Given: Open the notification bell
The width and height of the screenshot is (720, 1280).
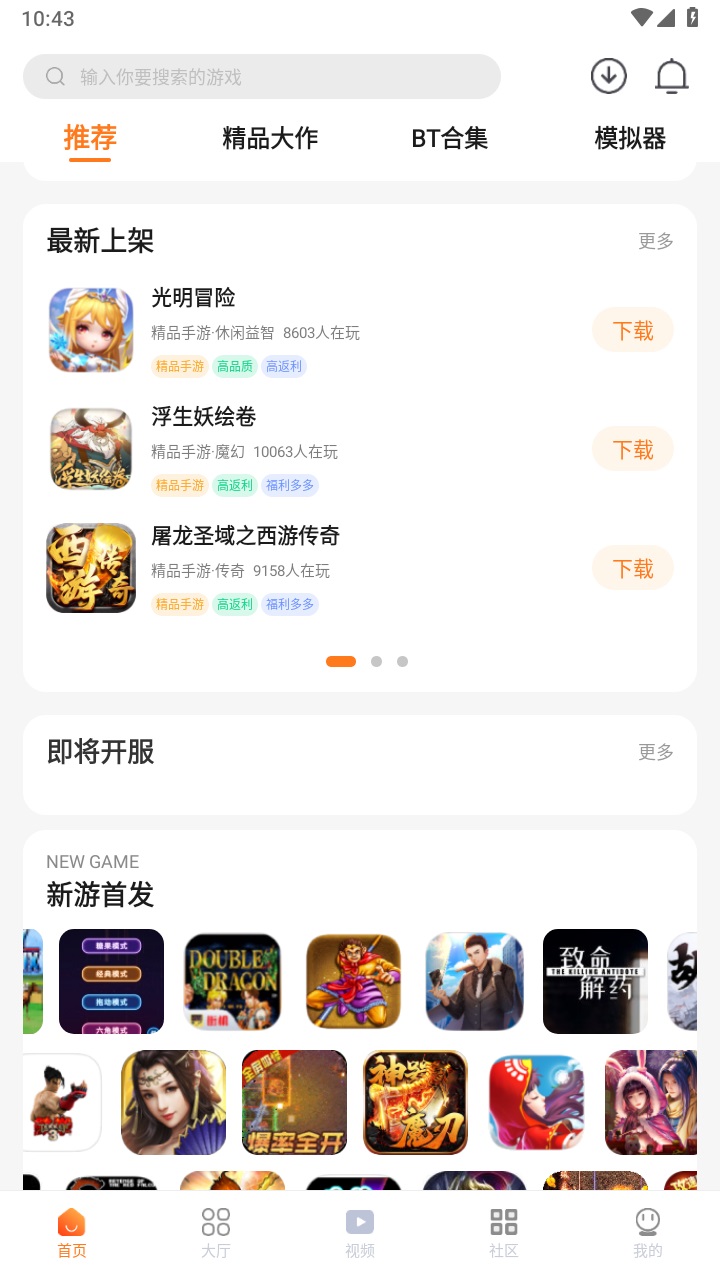Looking at the screenshot, I should point(671,76).
